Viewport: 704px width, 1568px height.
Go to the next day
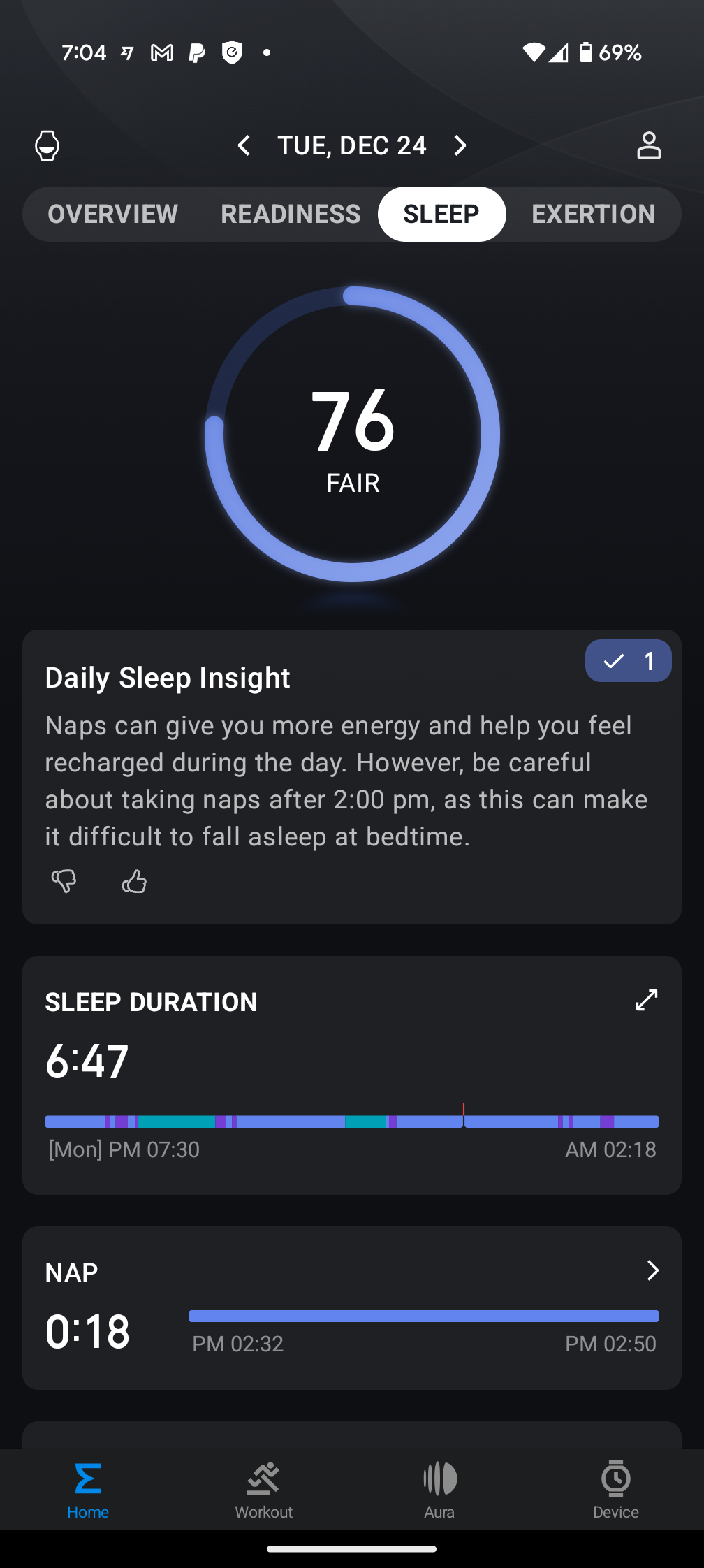click(x=460, y=145)
